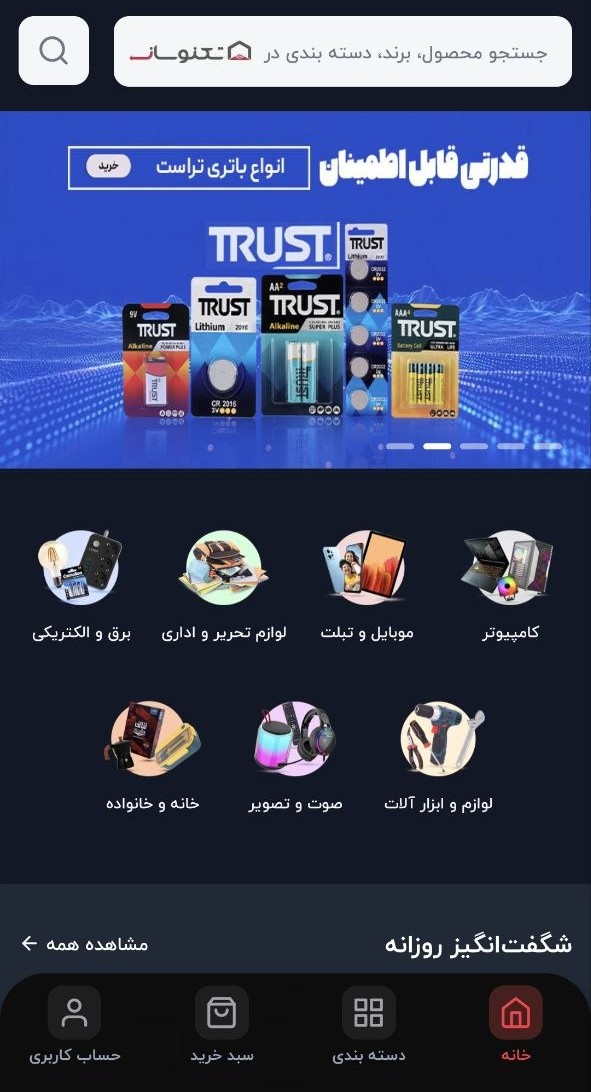Screen dimensions: 591x1092
Task: Open the Trust batteries banner
Action: (295, 290)
